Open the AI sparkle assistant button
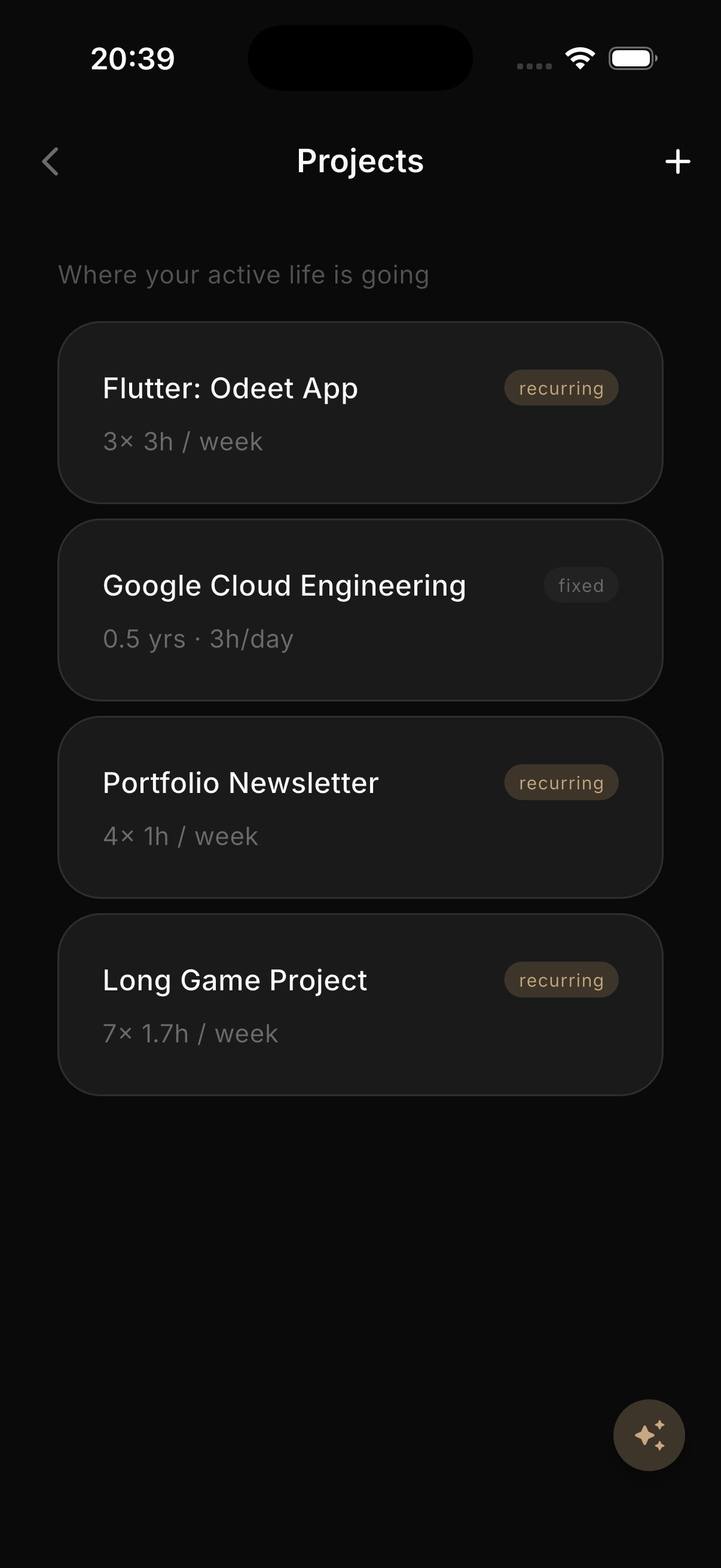 (x=649, y=1435)
